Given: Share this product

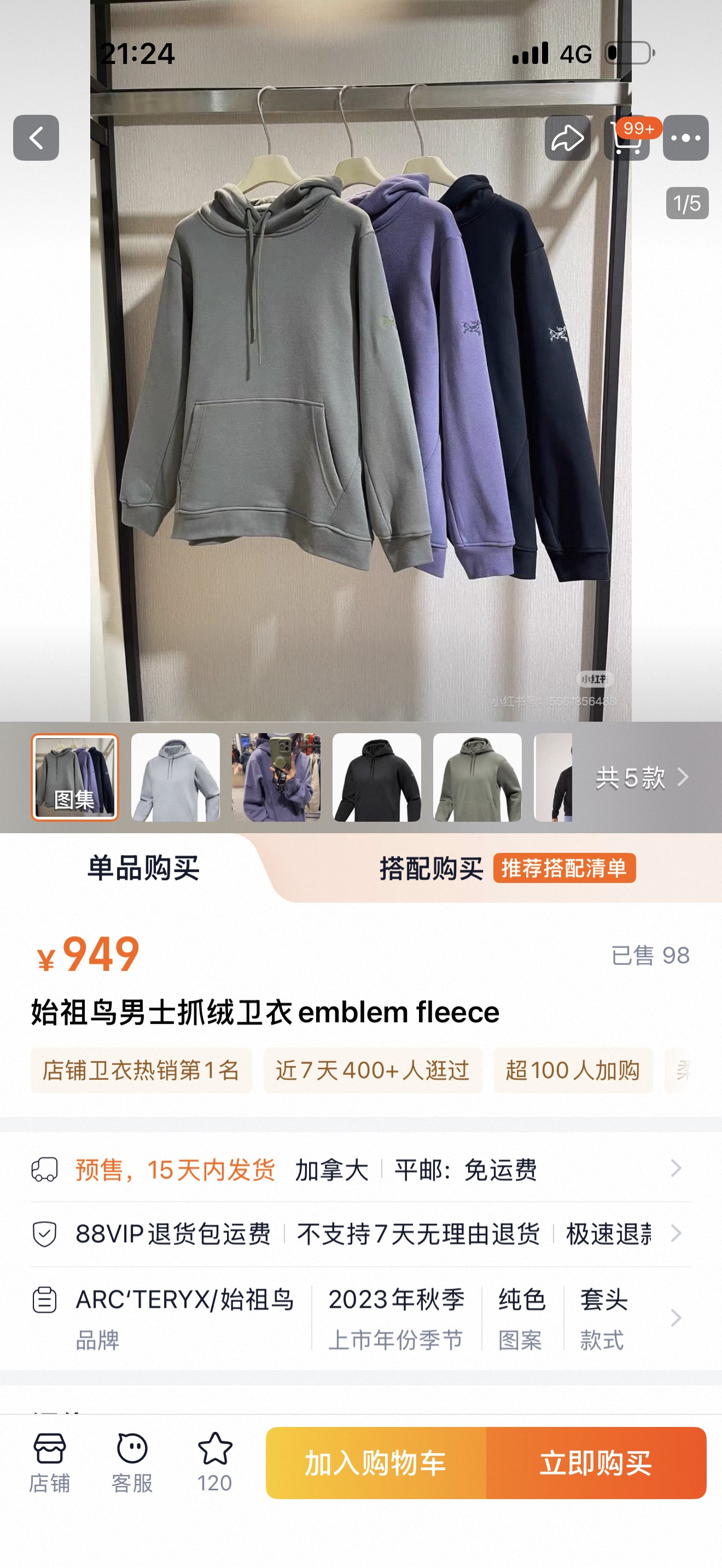Looking at the screenshot, I should (567, 138).
